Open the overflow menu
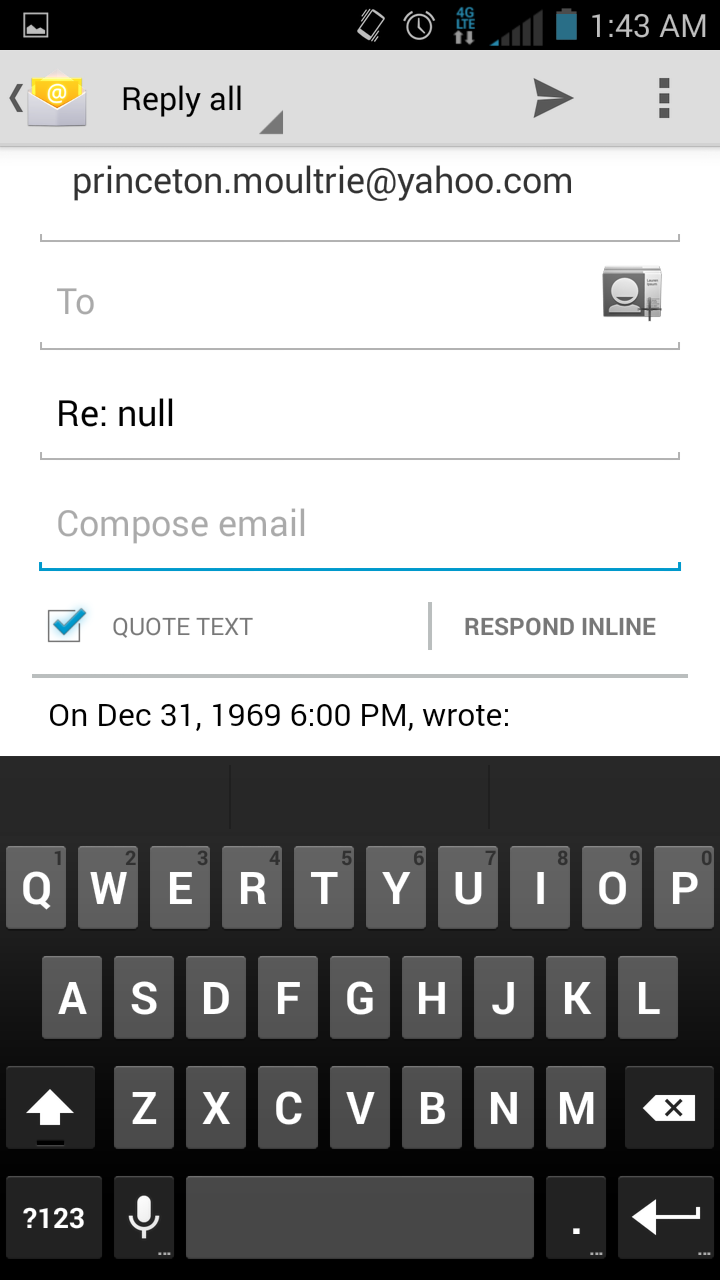720x1280 pixels. pos(664,98)
